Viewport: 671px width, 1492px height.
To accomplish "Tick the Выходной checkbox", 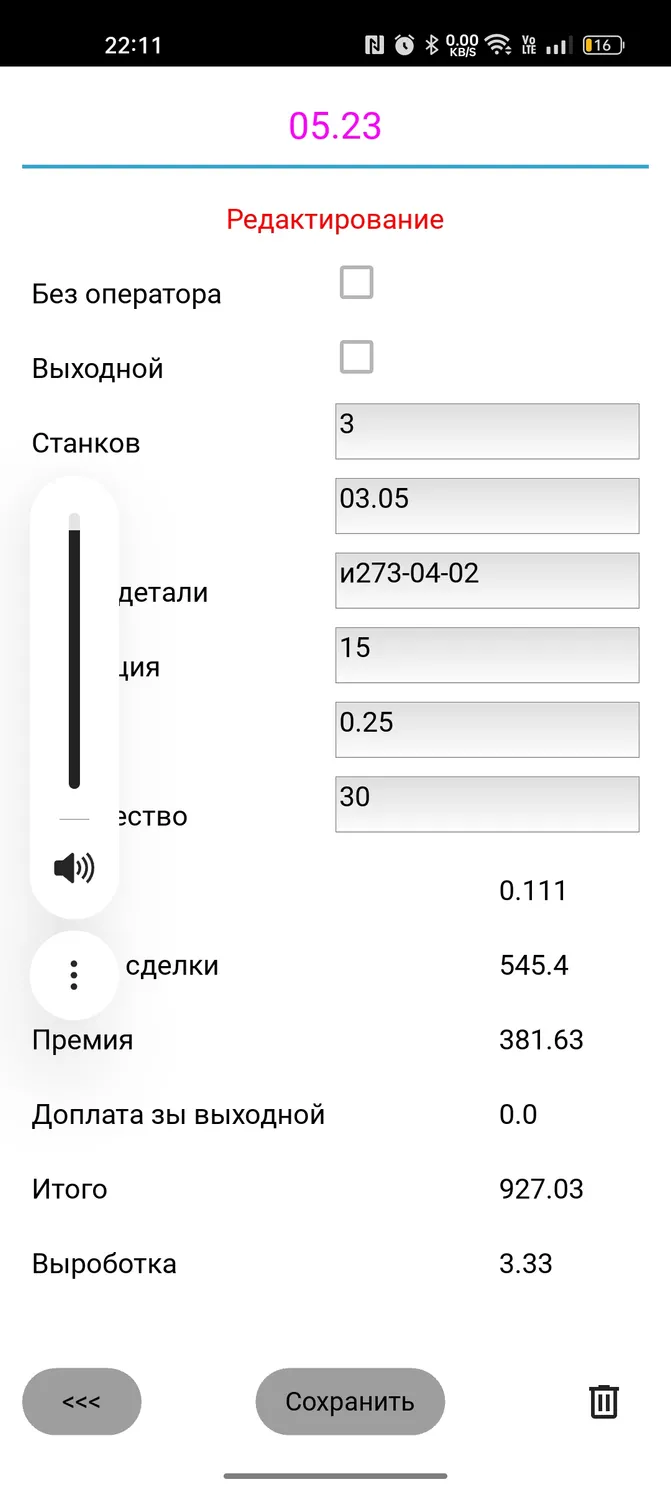I will click(x=357, y=357).
